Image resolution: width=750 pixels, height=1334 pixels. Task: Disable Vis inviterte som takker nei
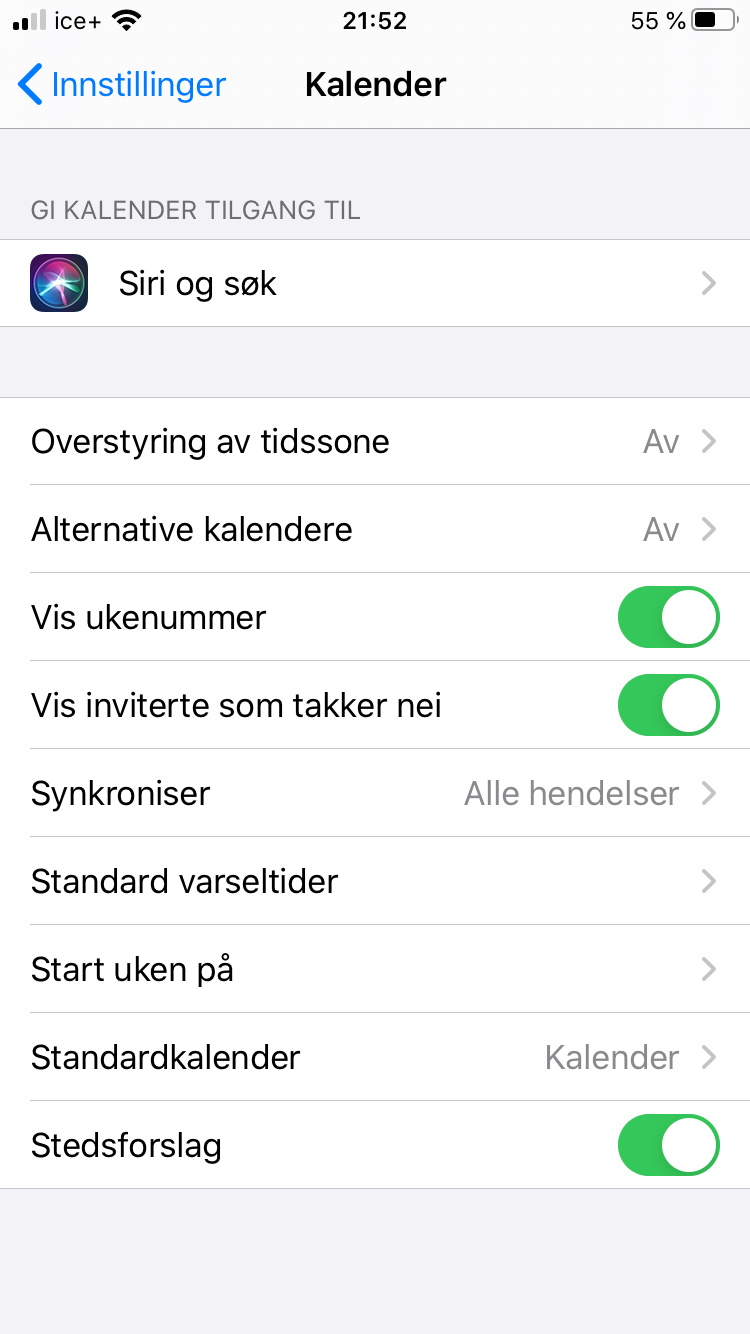[668, 705]
